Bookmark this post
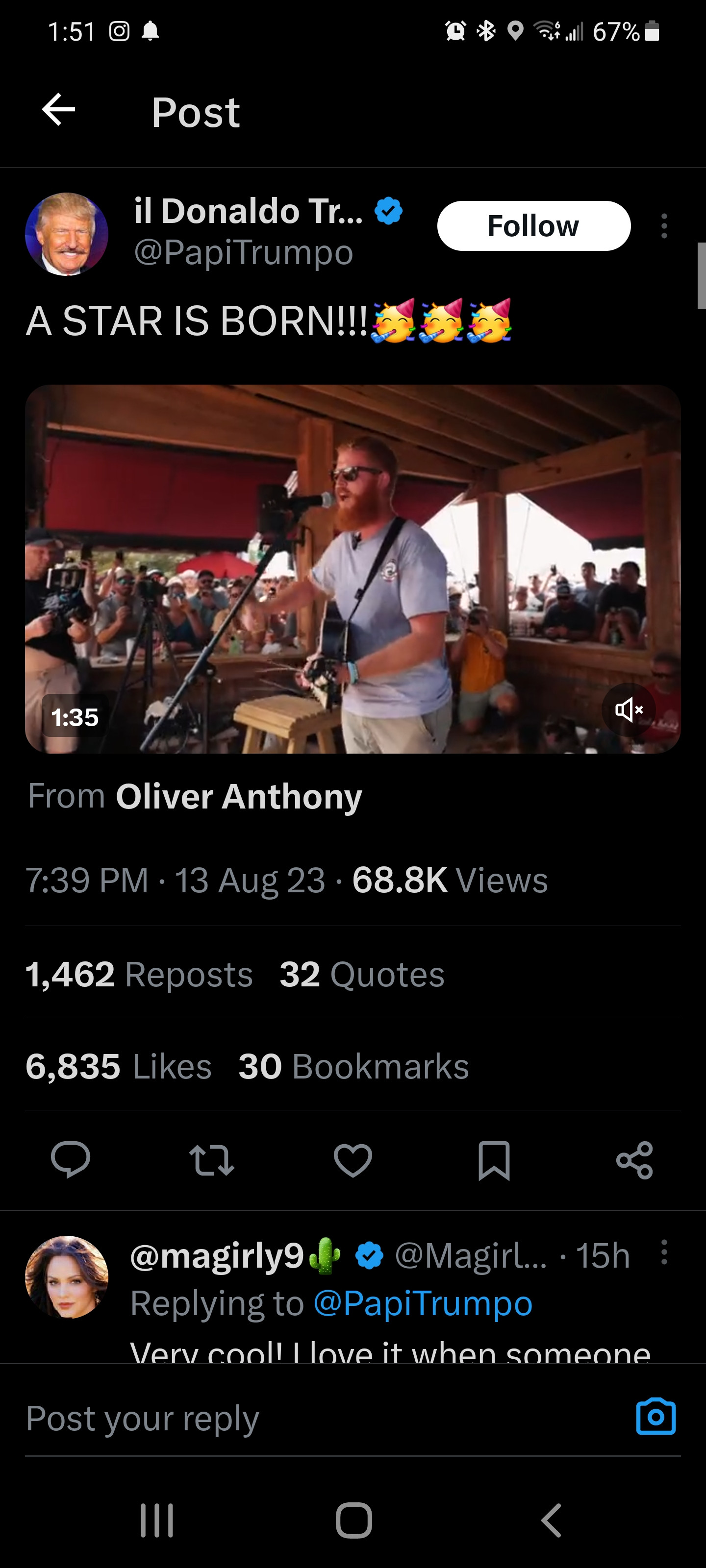 tap(493, 1160)
